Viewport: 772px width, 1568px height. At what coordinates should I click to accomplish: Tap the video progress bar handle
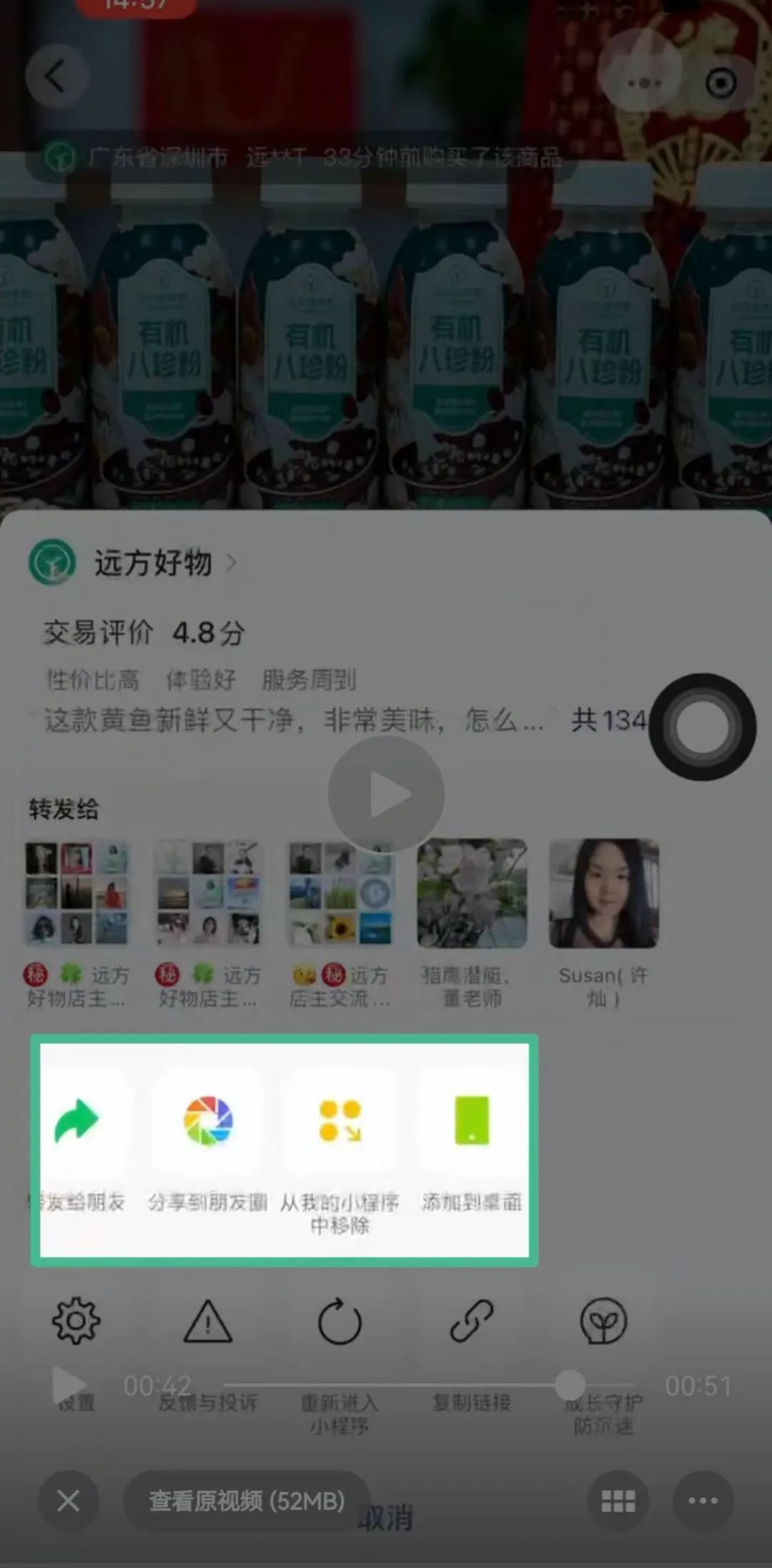(x=570, y=1385)
